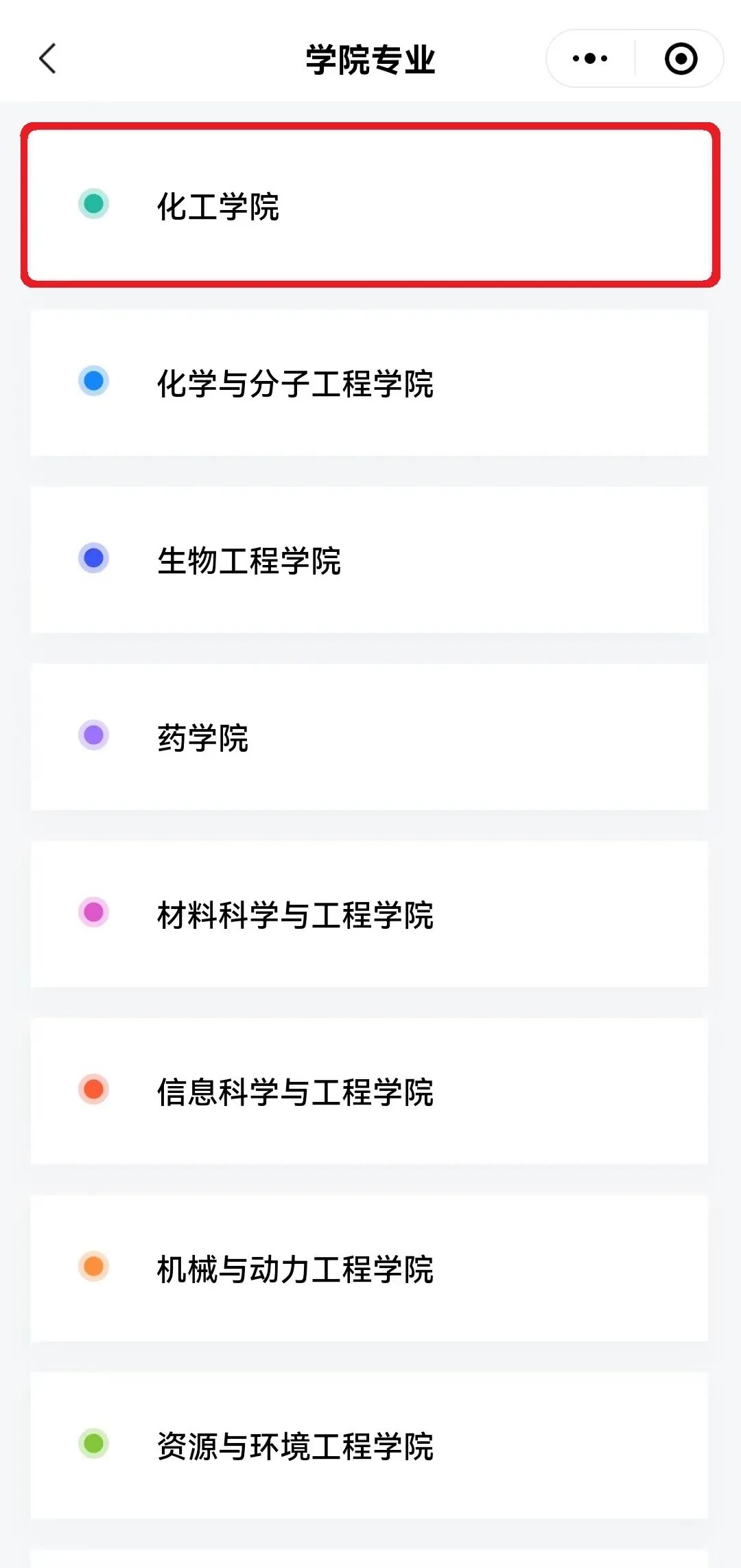Open the mini program three-dot menu
This screenshot has height=1568, width=741.
[590, 58]
